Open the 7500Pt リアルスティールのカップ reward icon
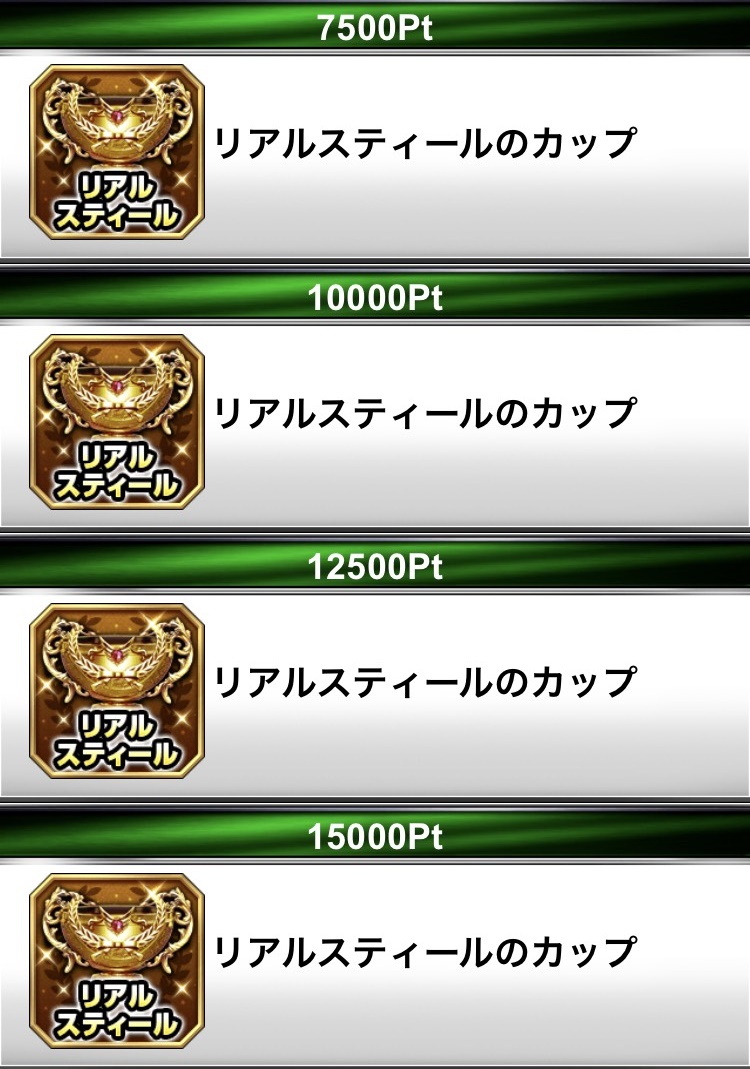This screenshot has width=750, height=1069. pyautogui.click(x=117, y=152)
